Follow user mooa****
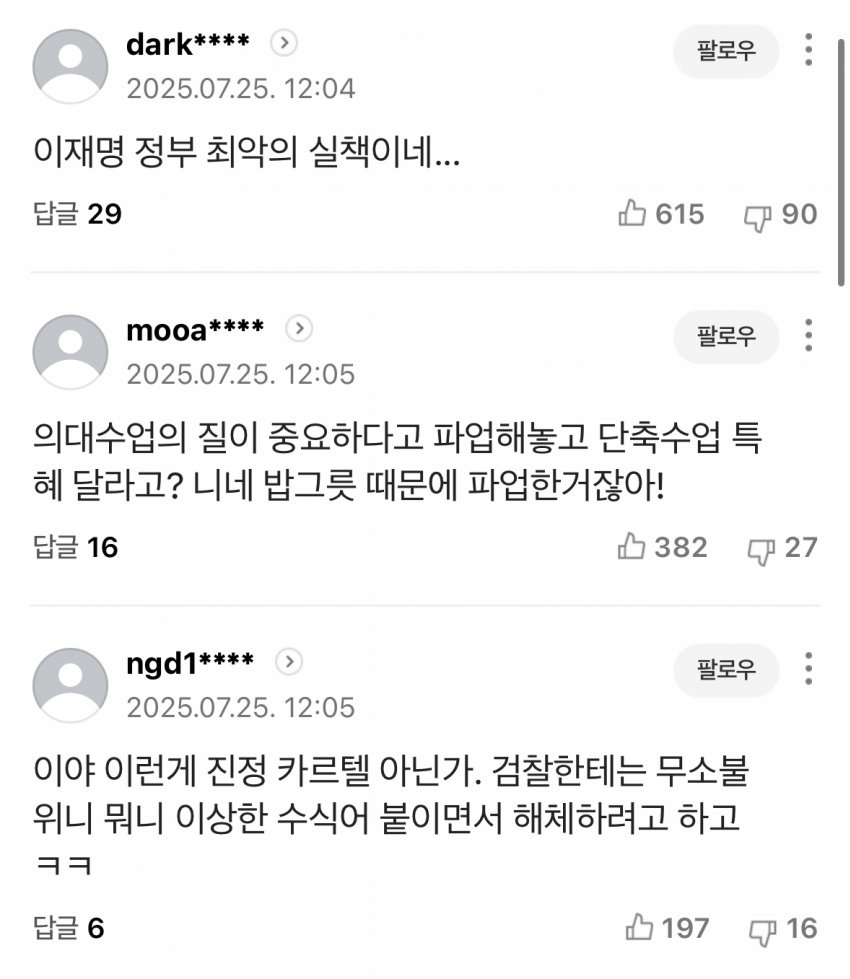This screenshot has width=850, height=979. pos(727,336)
